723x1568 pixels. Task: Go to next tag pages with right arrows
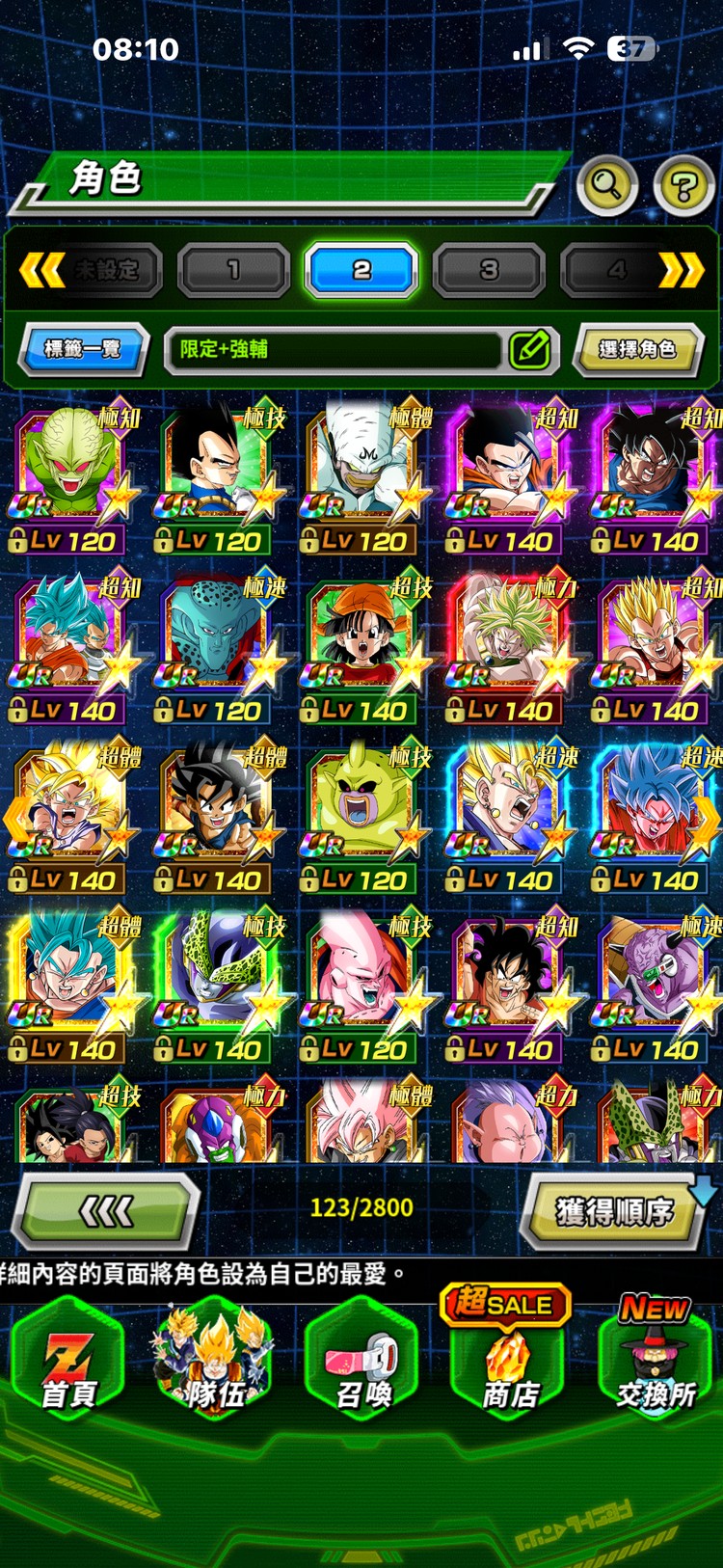pos(681,270)
